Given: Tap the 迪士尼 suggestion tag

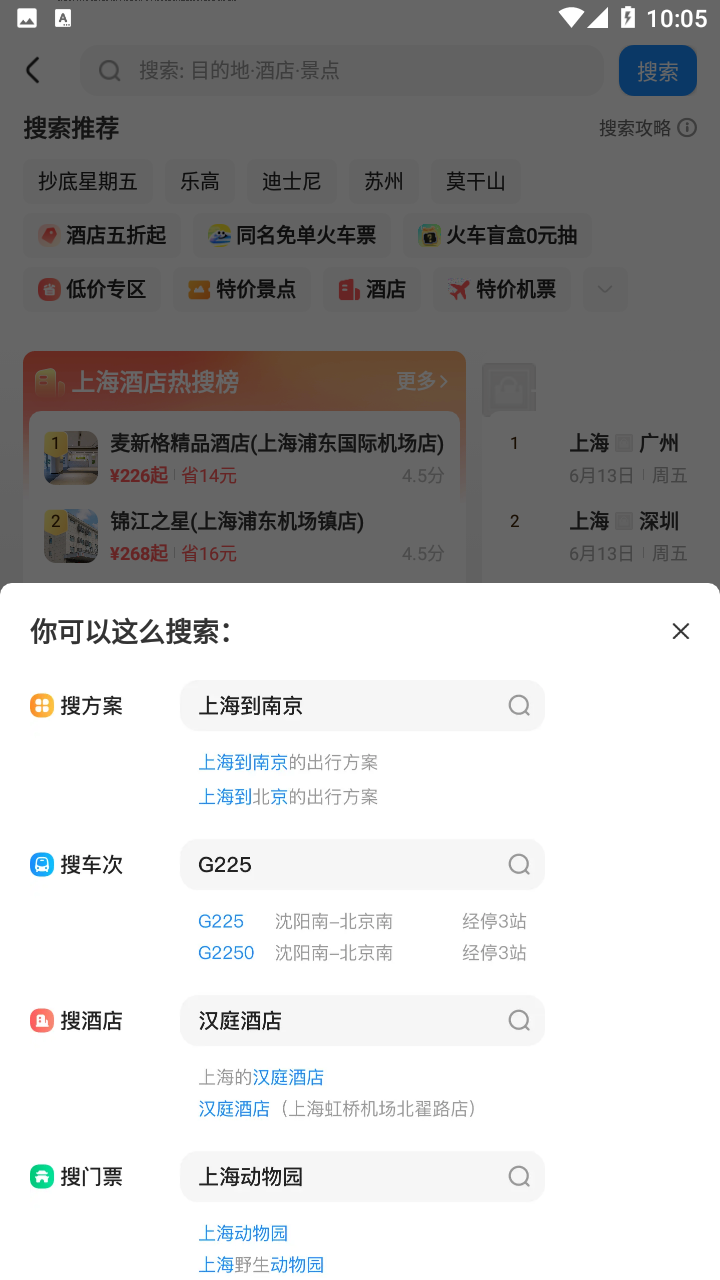Looking at the screenshot, I should tap(291, 181).
